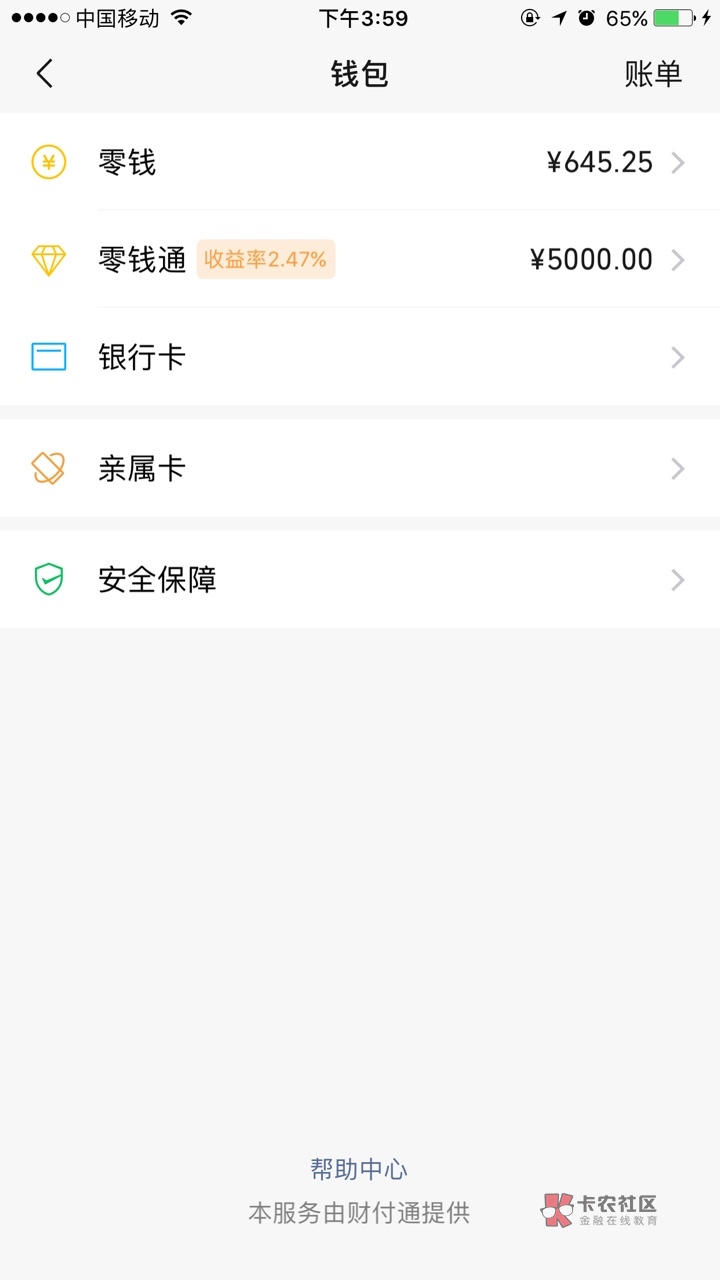Open the 零钱通 row
Image resolution: width=720 pixels, height=1280 pixels.
(360, 260)
